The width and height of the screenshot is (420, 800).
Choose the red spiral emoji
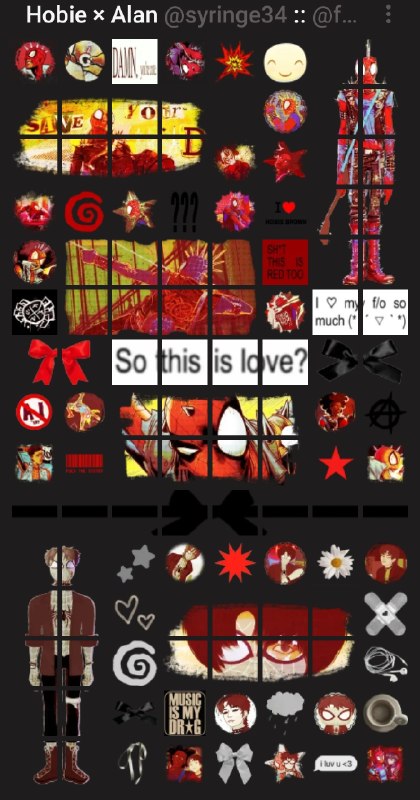pos(84,211)
